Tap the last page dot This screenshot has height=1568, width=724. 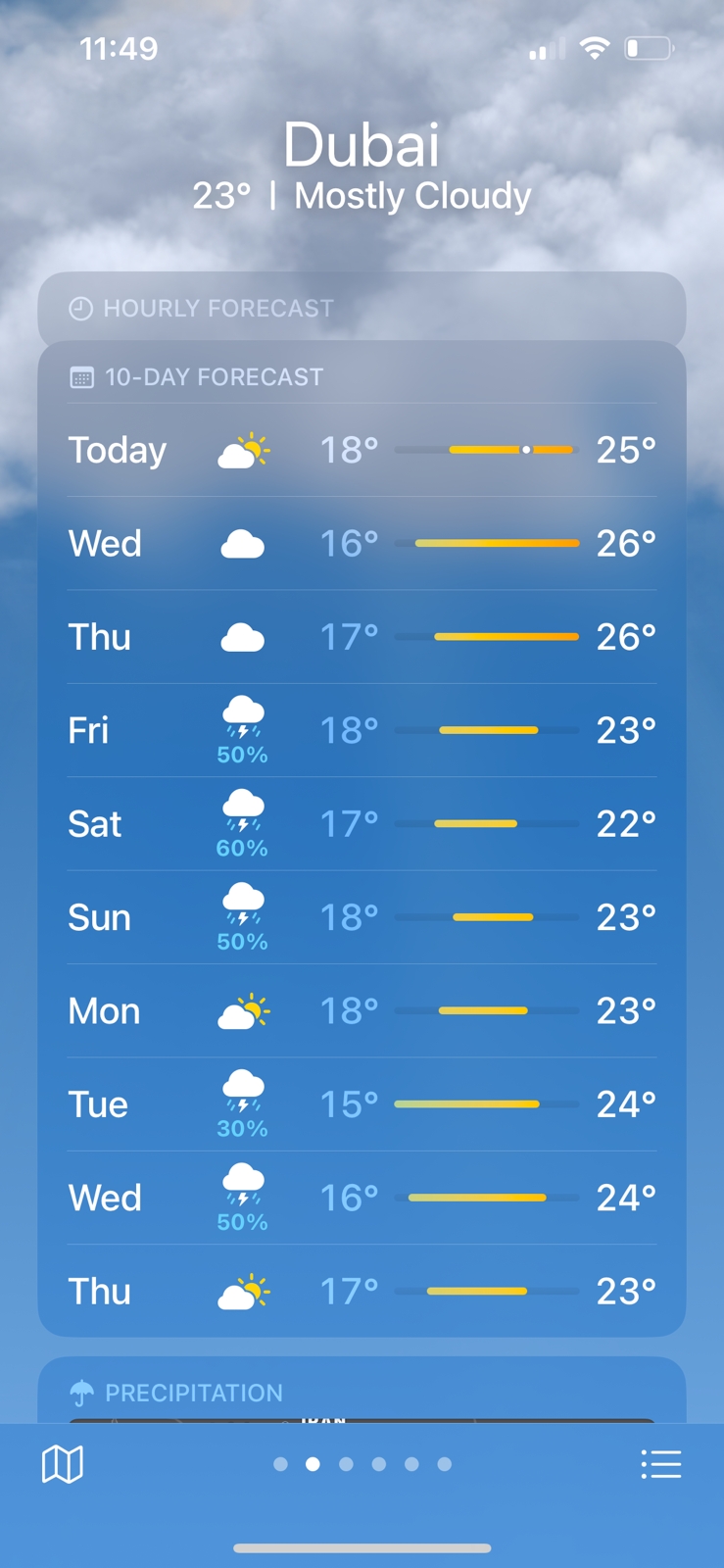(445, 1464)
